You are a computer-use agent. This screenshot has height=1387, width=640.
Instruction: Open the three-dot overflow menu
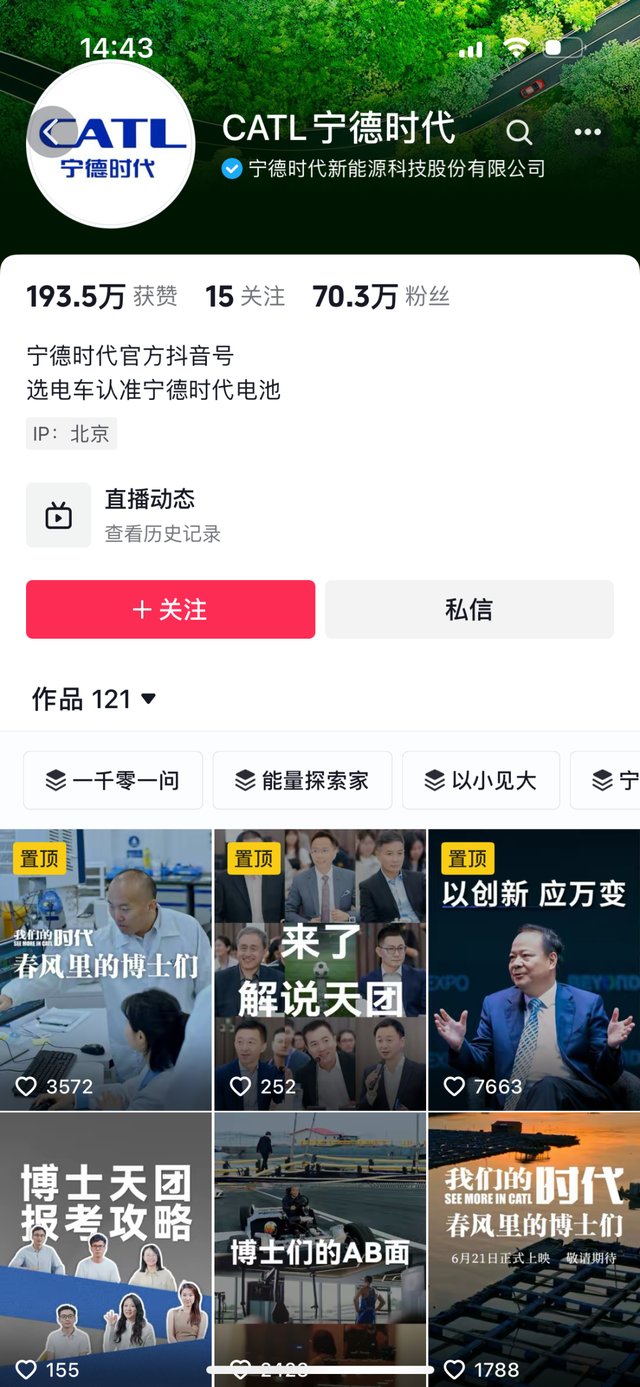point(588,132)
